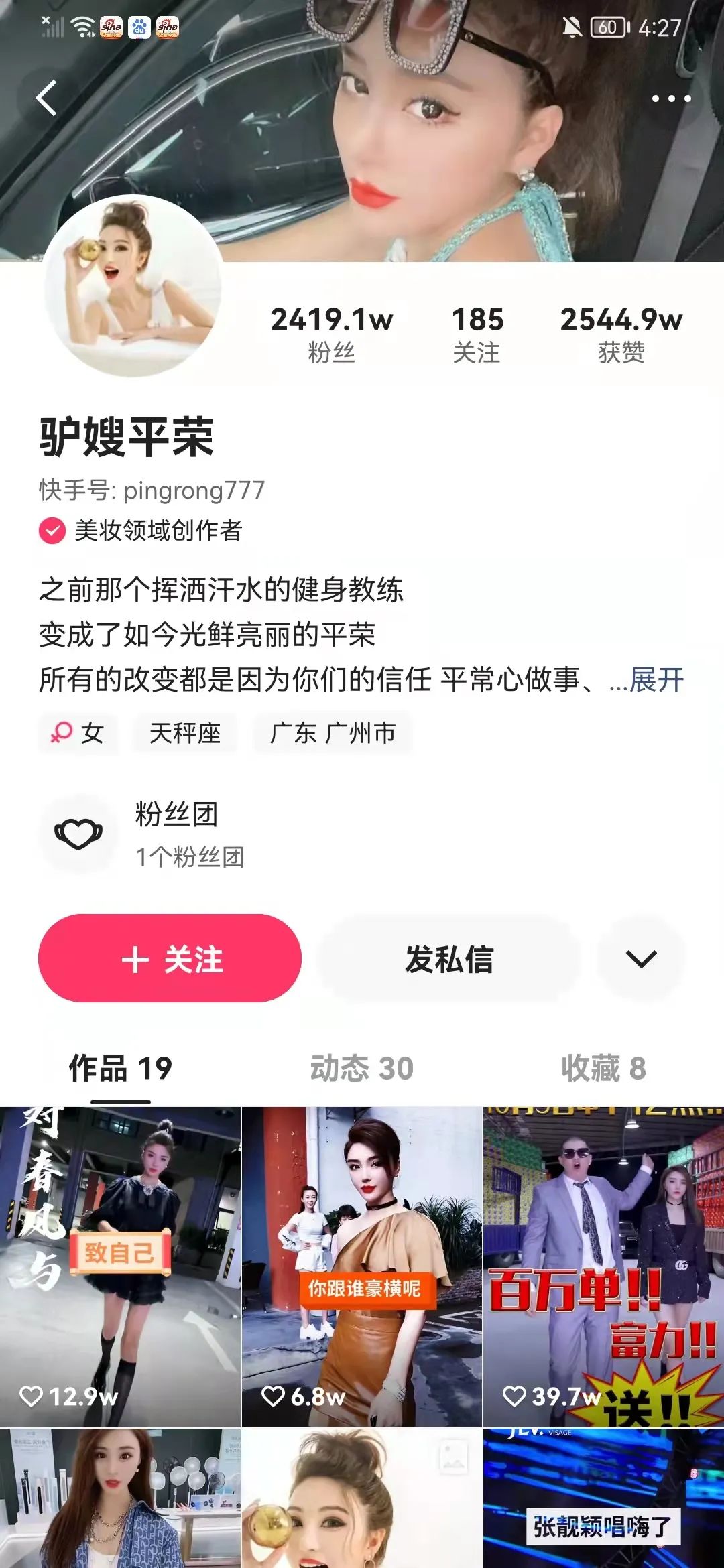Viewport: 724px width, 1568px height.
Task: View the 2419.1w 粉丝 followers list
Action: tap(331, 334)
